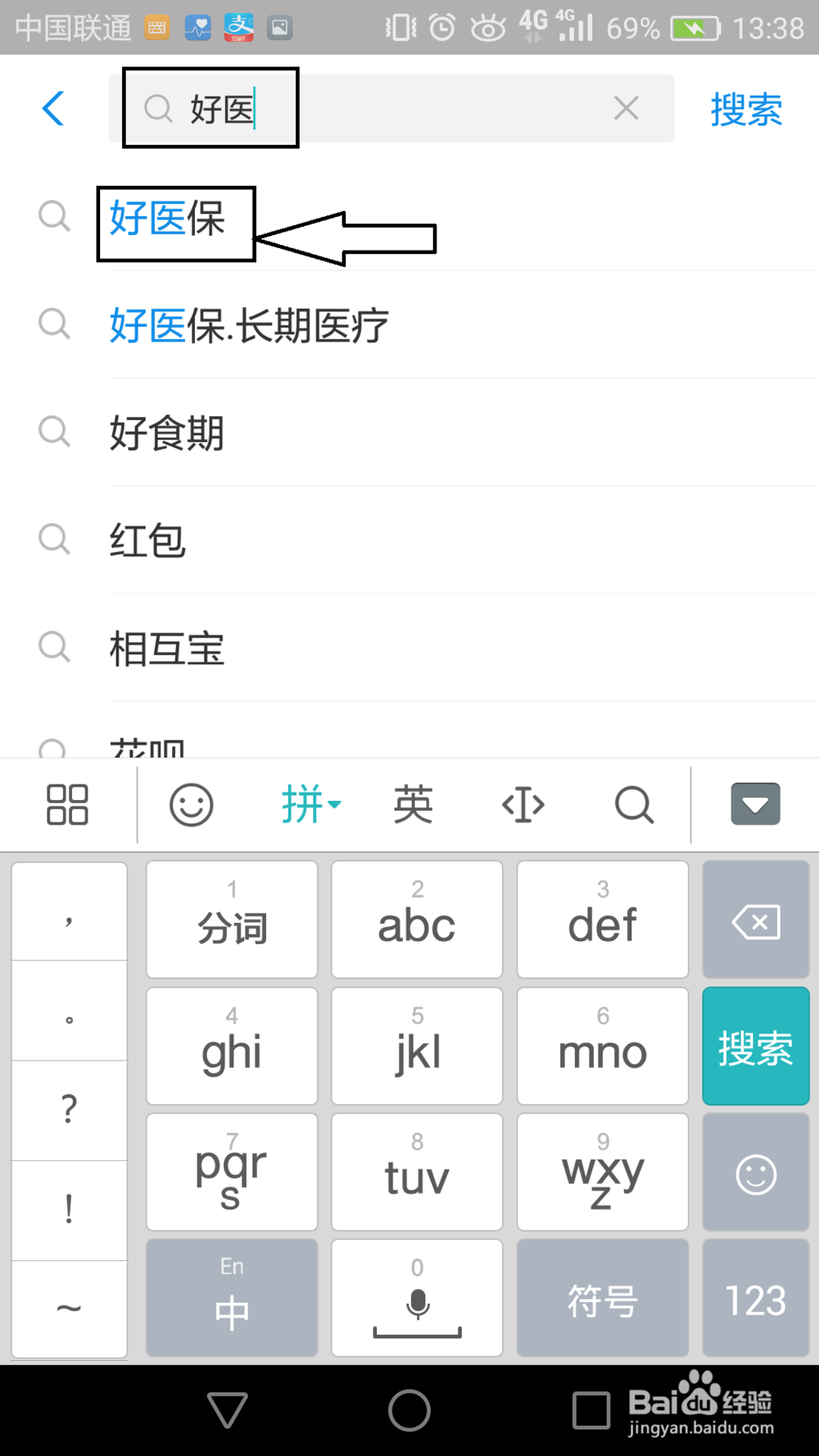The width and height of the screenshot is (819, 1456).
Task: Open the keyboard layout grid icon
Action: pos(68,804)
